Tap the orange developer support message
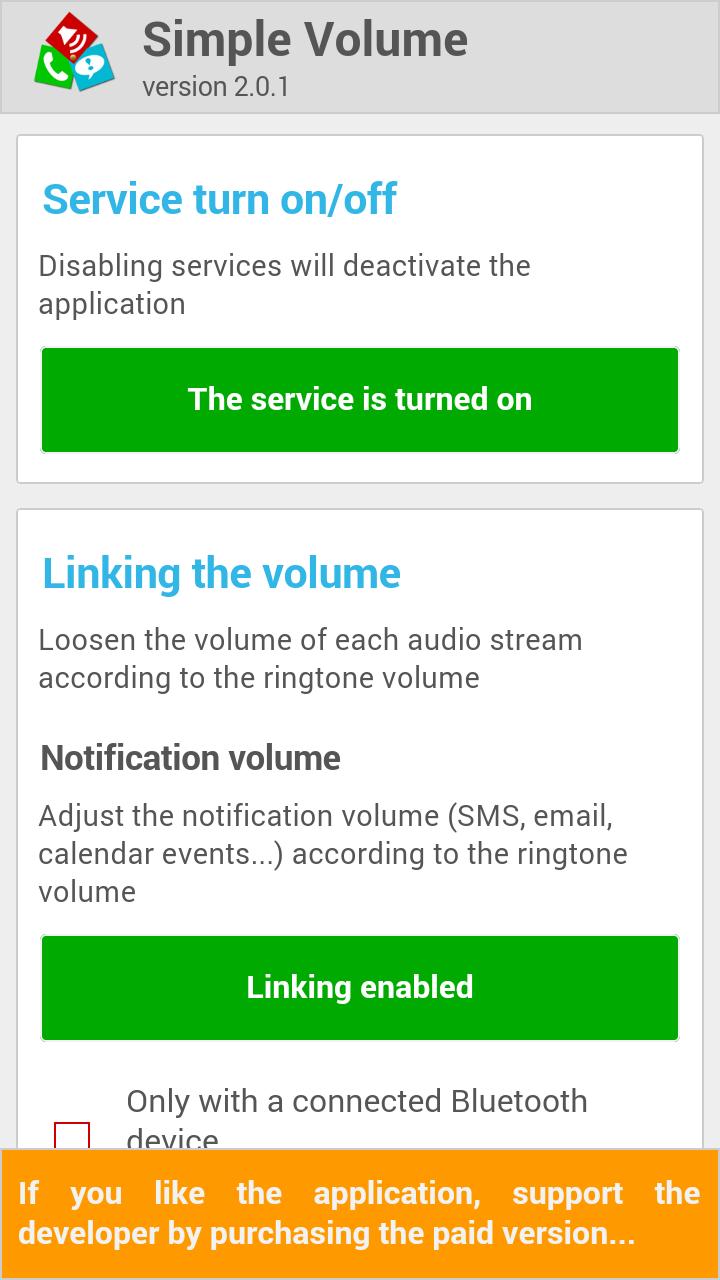This screenshot has height=1280, width=720. tap(360, 1213)
